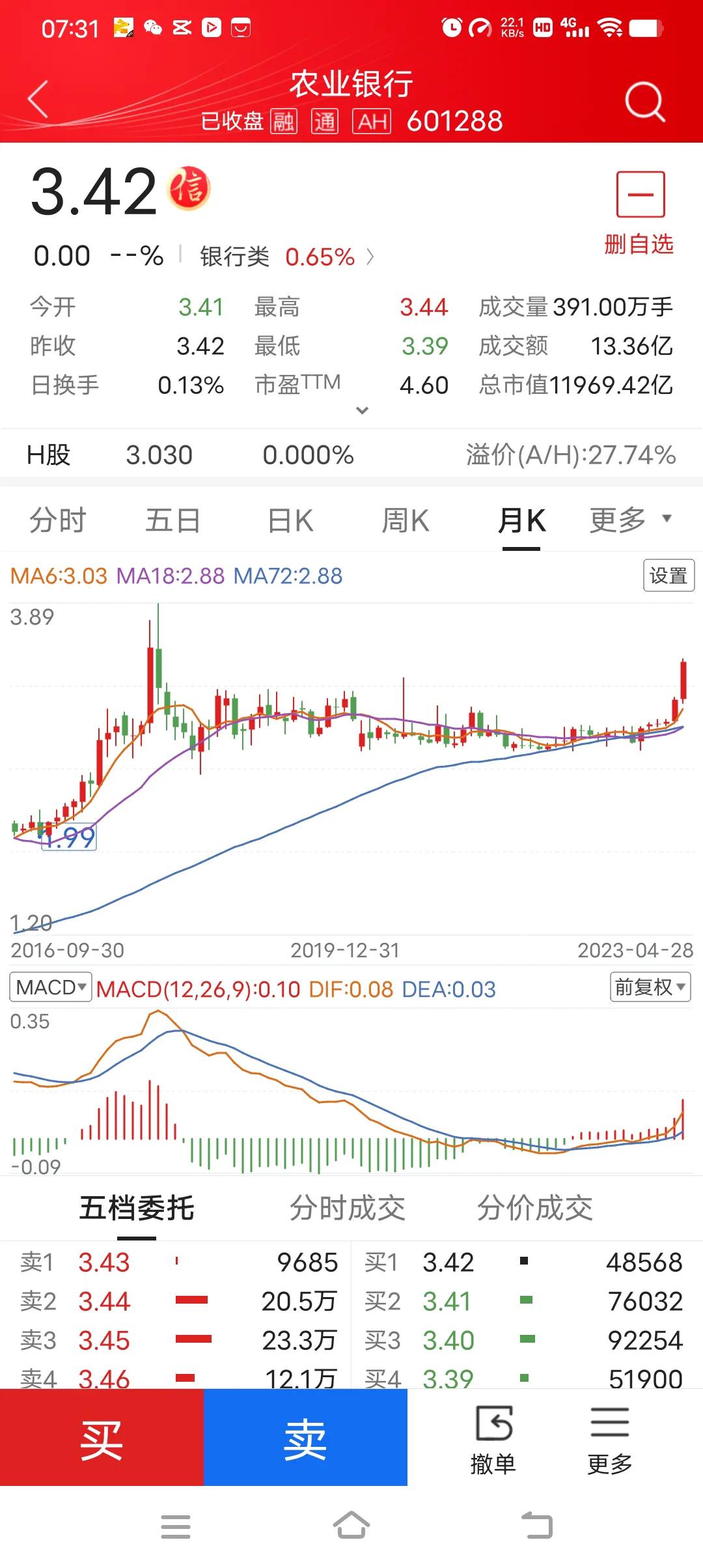Screen dimensions: 703x1568
Task: Switch to the 周K weekly chart tab
Action: point(405,520)
